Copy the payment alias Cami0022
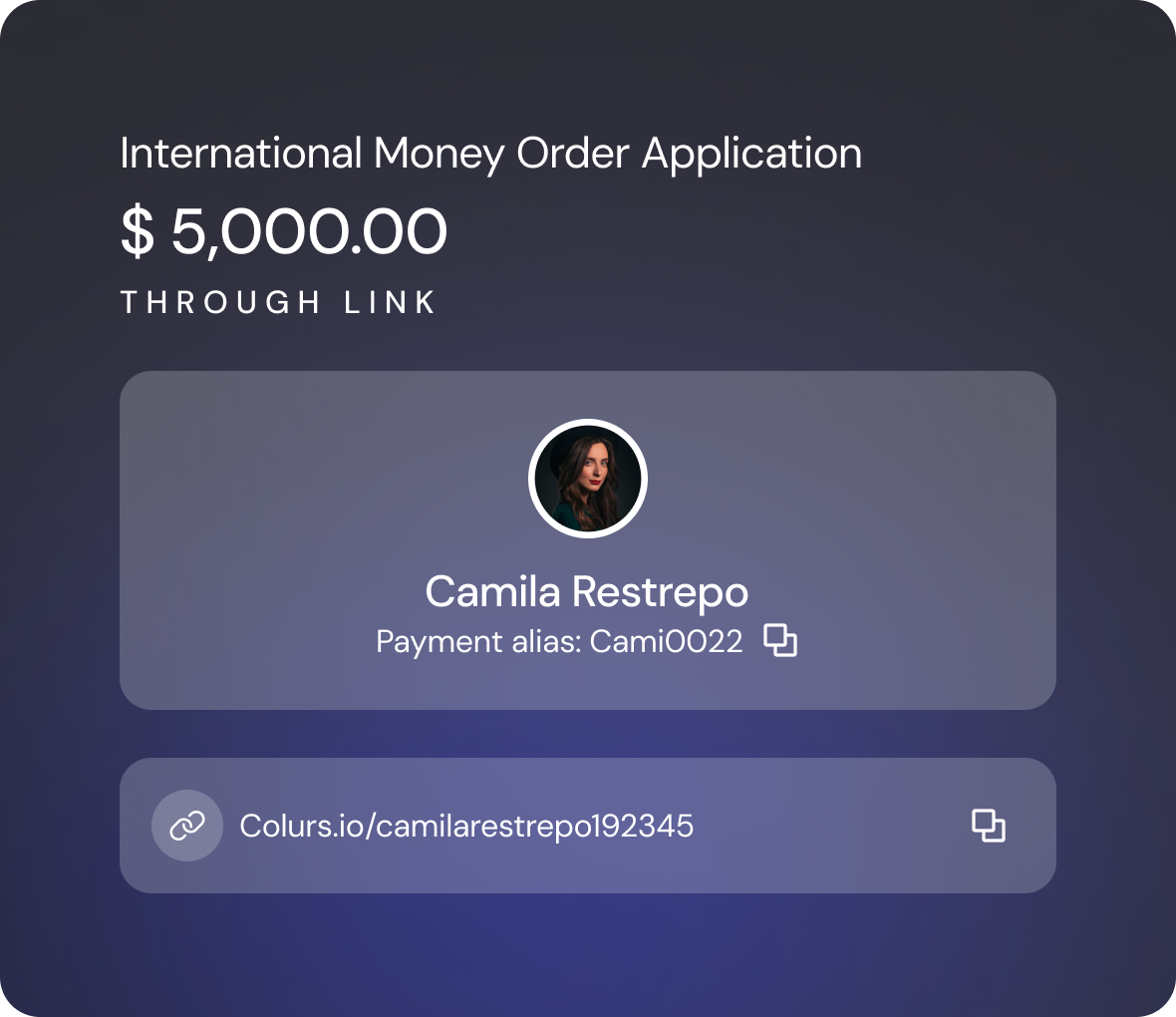The width and height of the screenshot is (1176, 1017). [x=780, y=640]
